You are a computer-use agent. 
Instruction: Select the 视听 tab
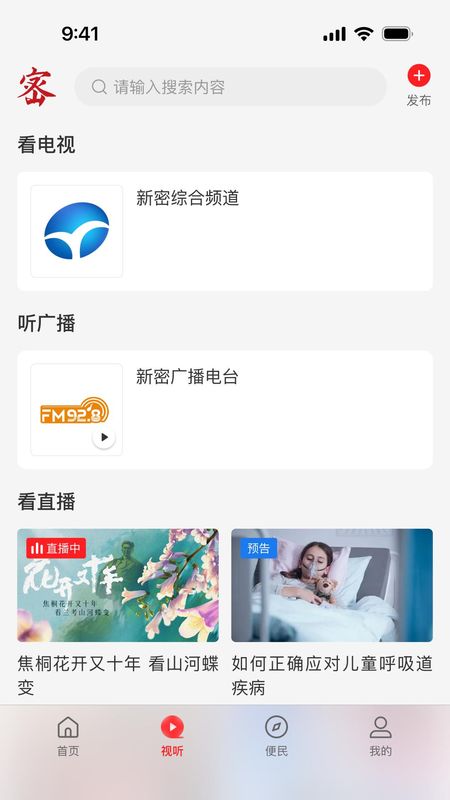coord(172,736)
